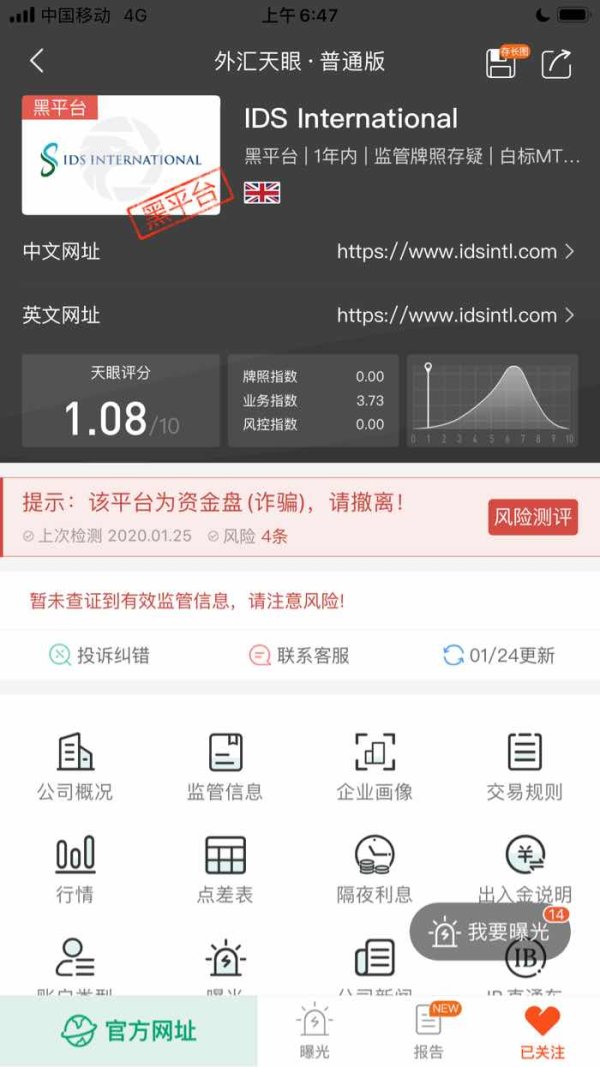Open 监管信息 section
The height and width of the screenshot is (1067, 600).
pos(224,766)
